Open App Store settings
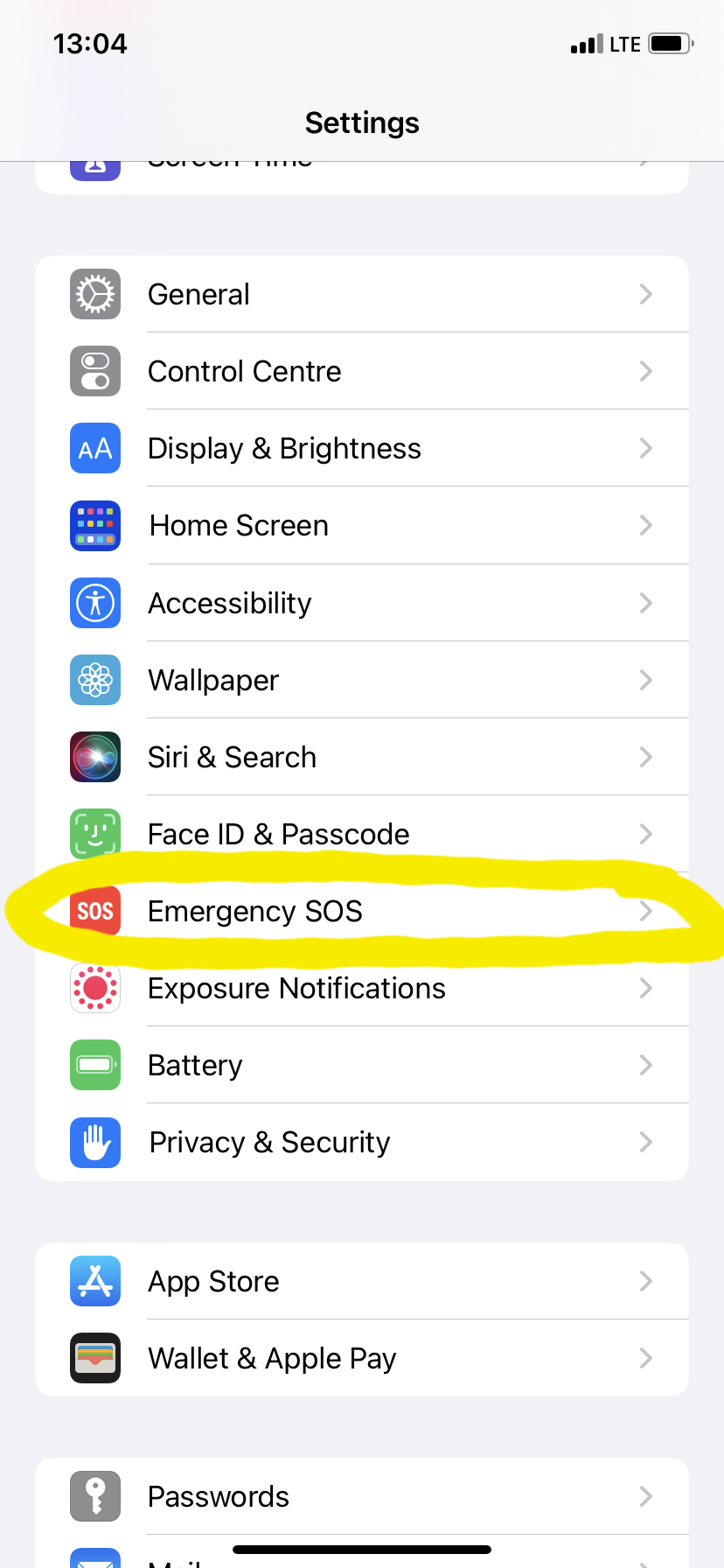The height and width of the screenshot is (1568, 724). 361,1281
